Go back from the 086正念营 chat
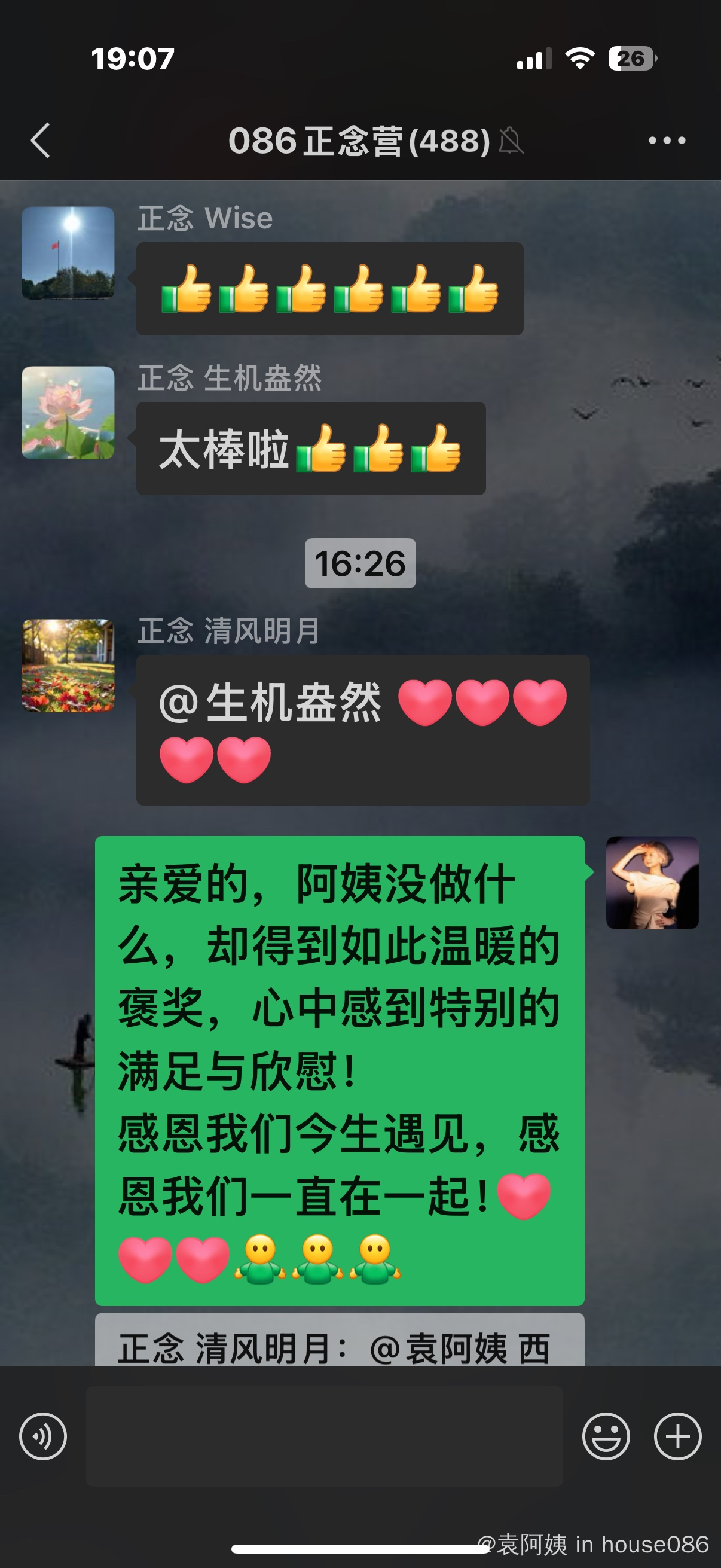 tap(40, 141)
